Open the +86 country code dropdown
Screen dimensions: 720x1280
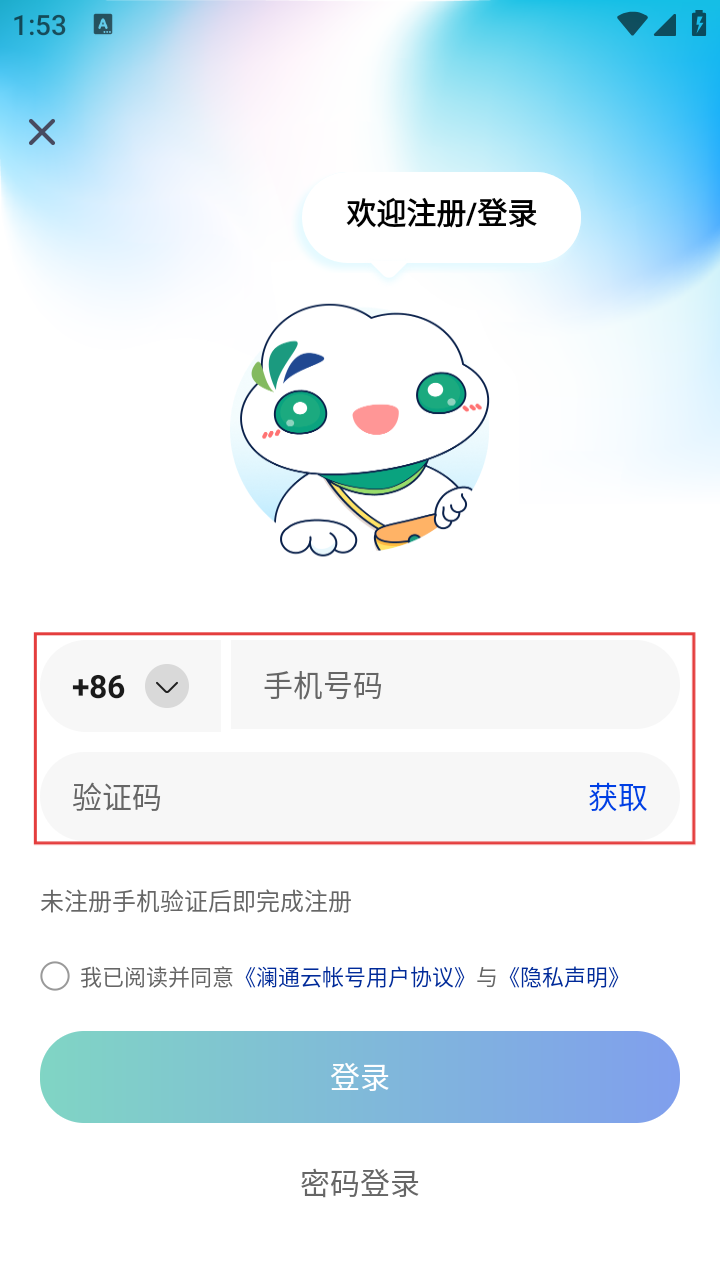pos(166,686)
